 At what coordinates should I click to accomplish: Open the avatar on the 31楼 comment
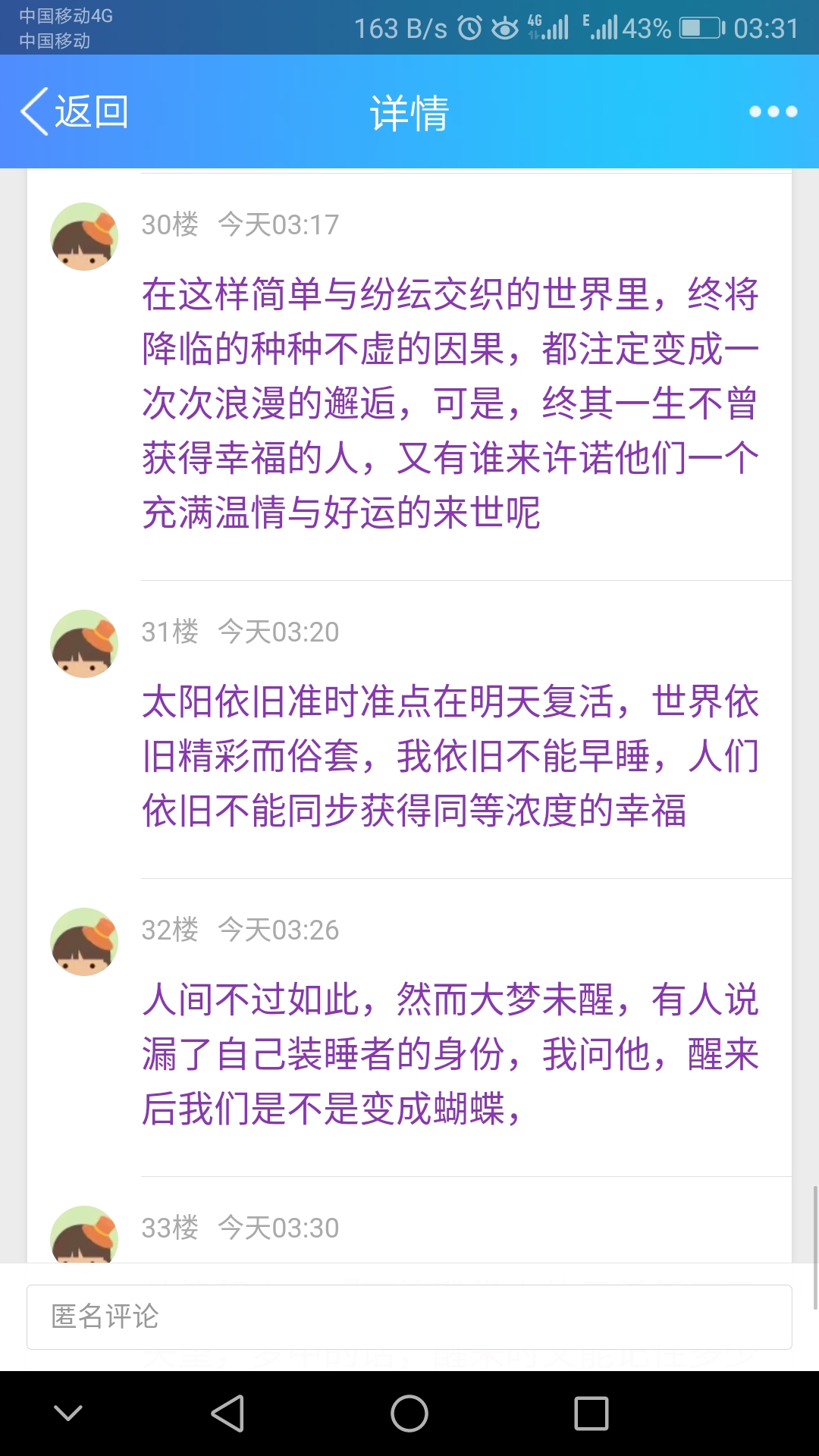pos(84,644)
